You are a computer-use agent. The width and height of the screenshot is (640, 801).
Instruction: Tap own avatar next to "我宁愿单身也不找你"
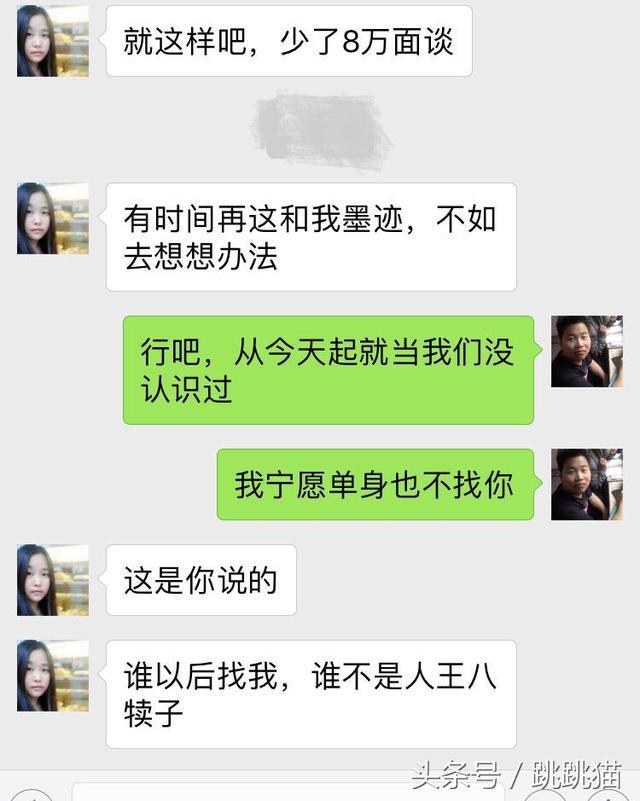[587, 484]
